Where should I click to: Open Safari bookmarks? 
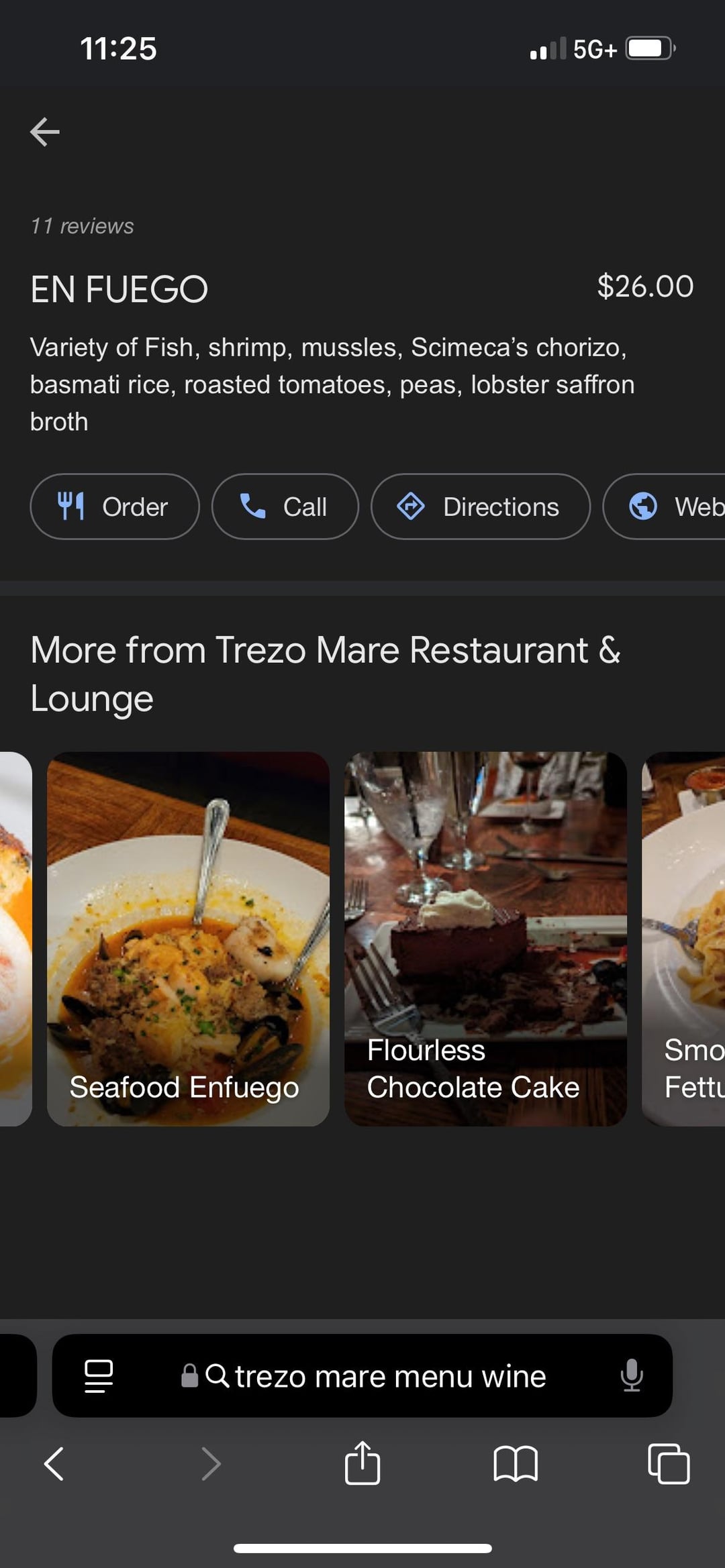515,1463
